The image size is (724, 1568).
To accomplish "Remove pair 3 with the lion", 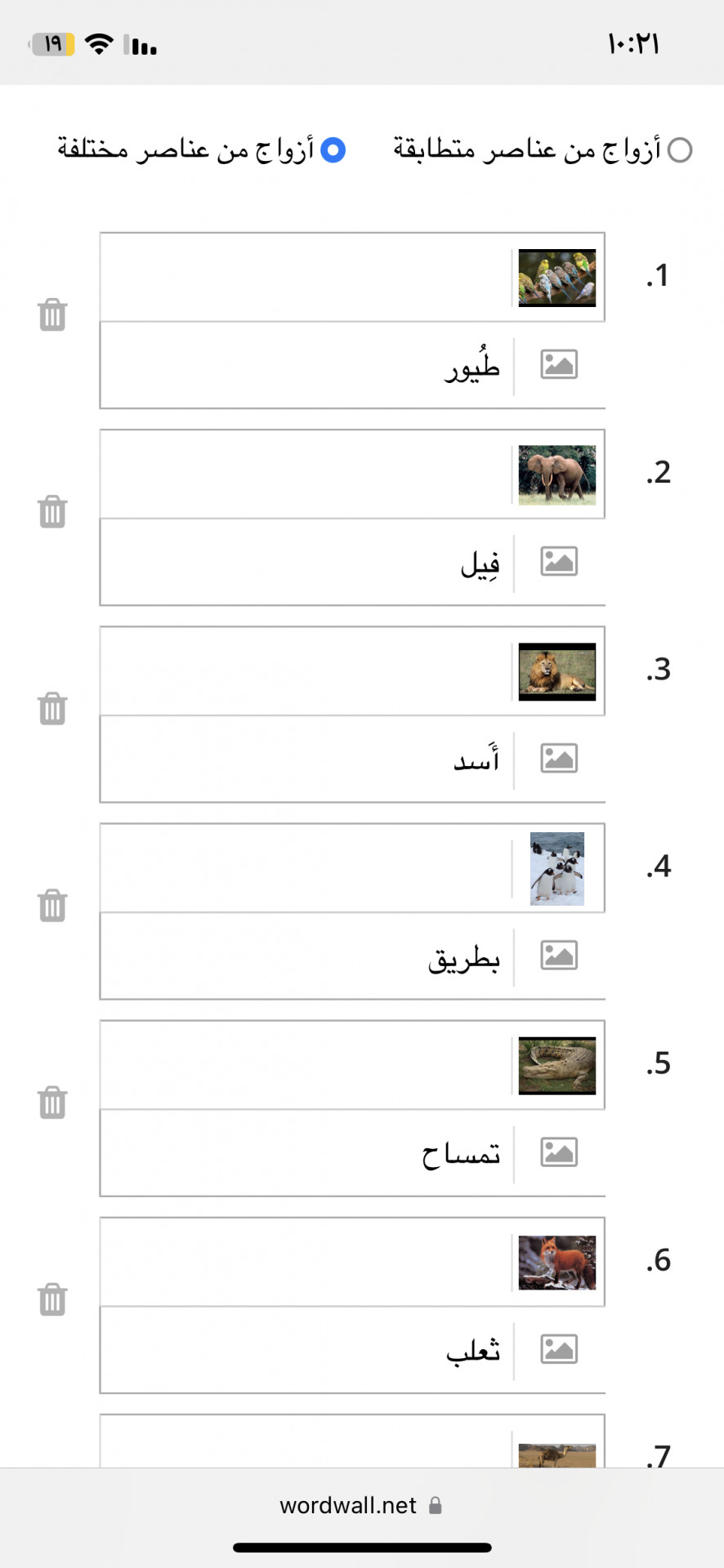I will (x=52, y=709).
